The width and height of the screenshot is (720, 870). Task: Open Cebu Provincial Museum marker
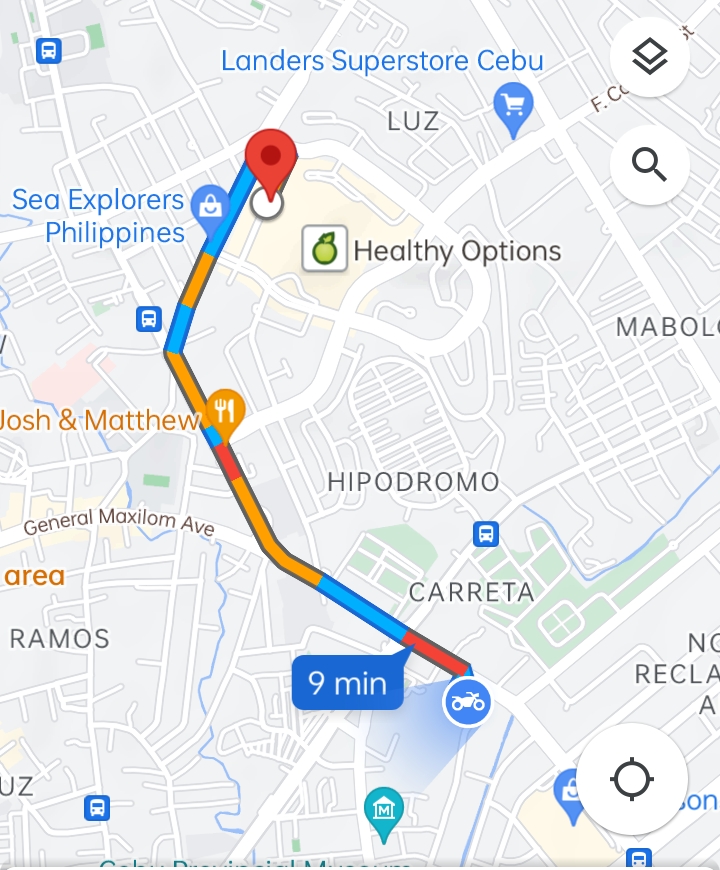click(383, 804)
